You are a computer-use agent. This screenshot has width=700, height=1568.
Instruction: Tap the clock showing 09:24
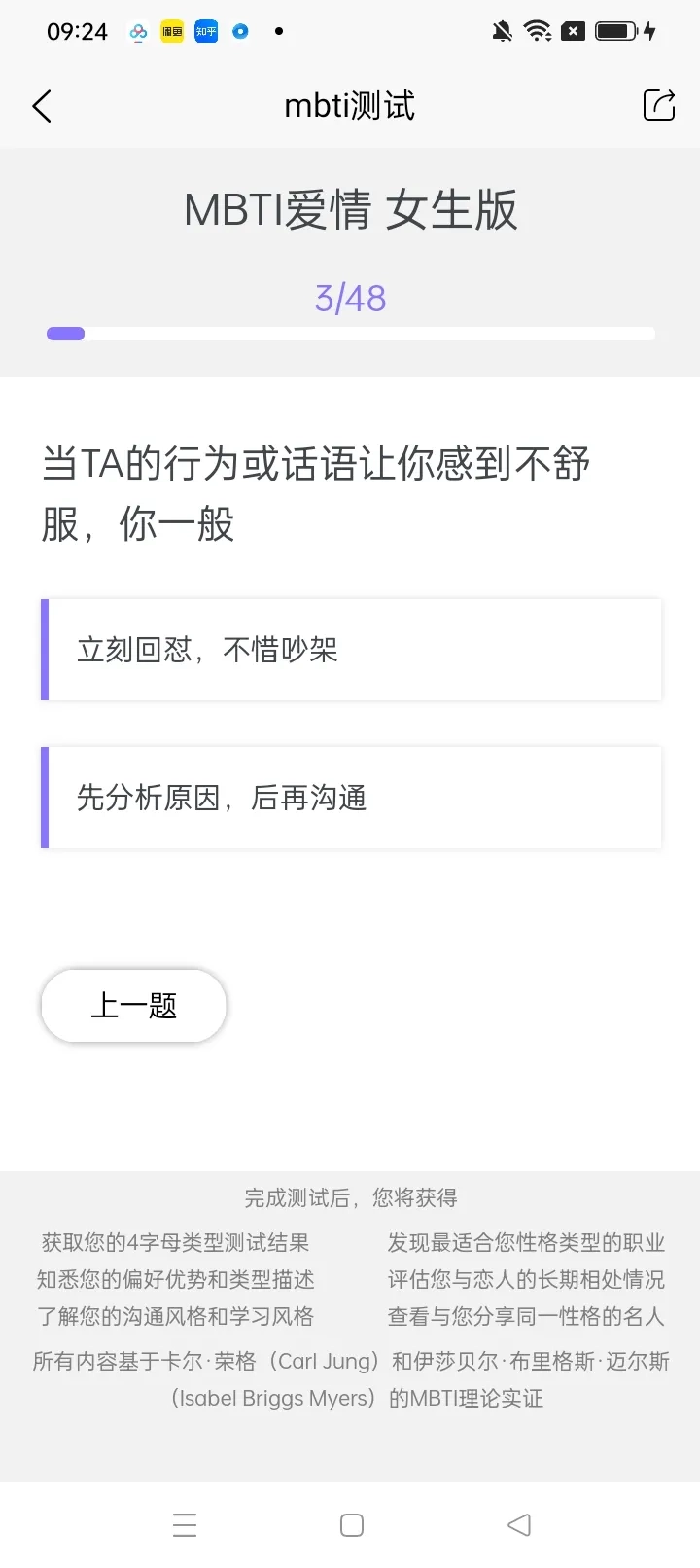point(74,31)
